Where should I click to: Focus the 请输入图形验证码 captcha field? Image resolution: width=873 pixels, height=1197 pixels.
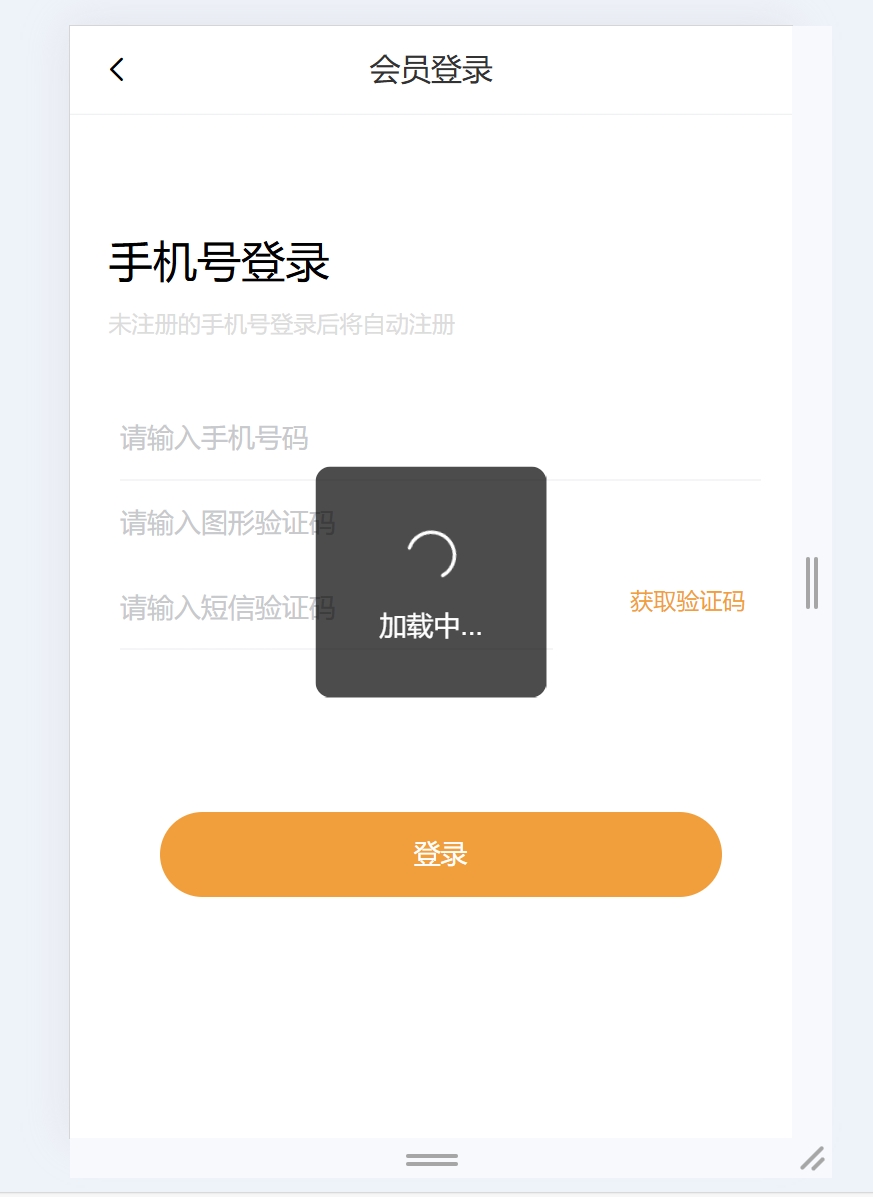click(x=228, y=523)
